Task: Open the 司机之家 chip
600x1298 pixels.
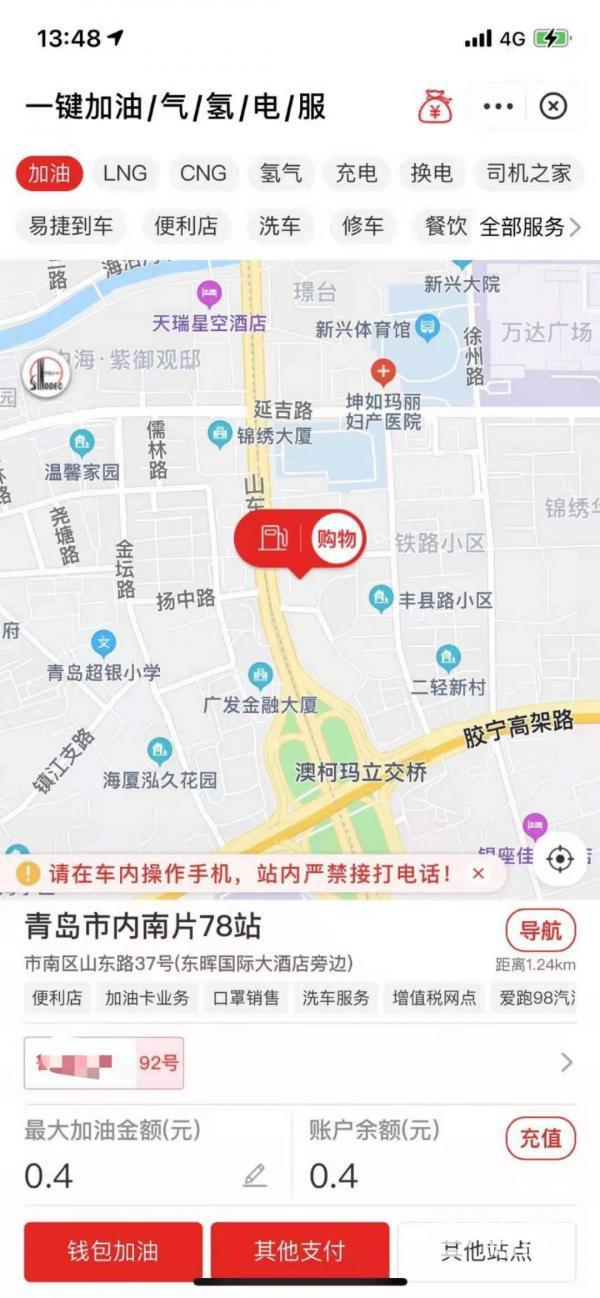Action: coord(528,173)
